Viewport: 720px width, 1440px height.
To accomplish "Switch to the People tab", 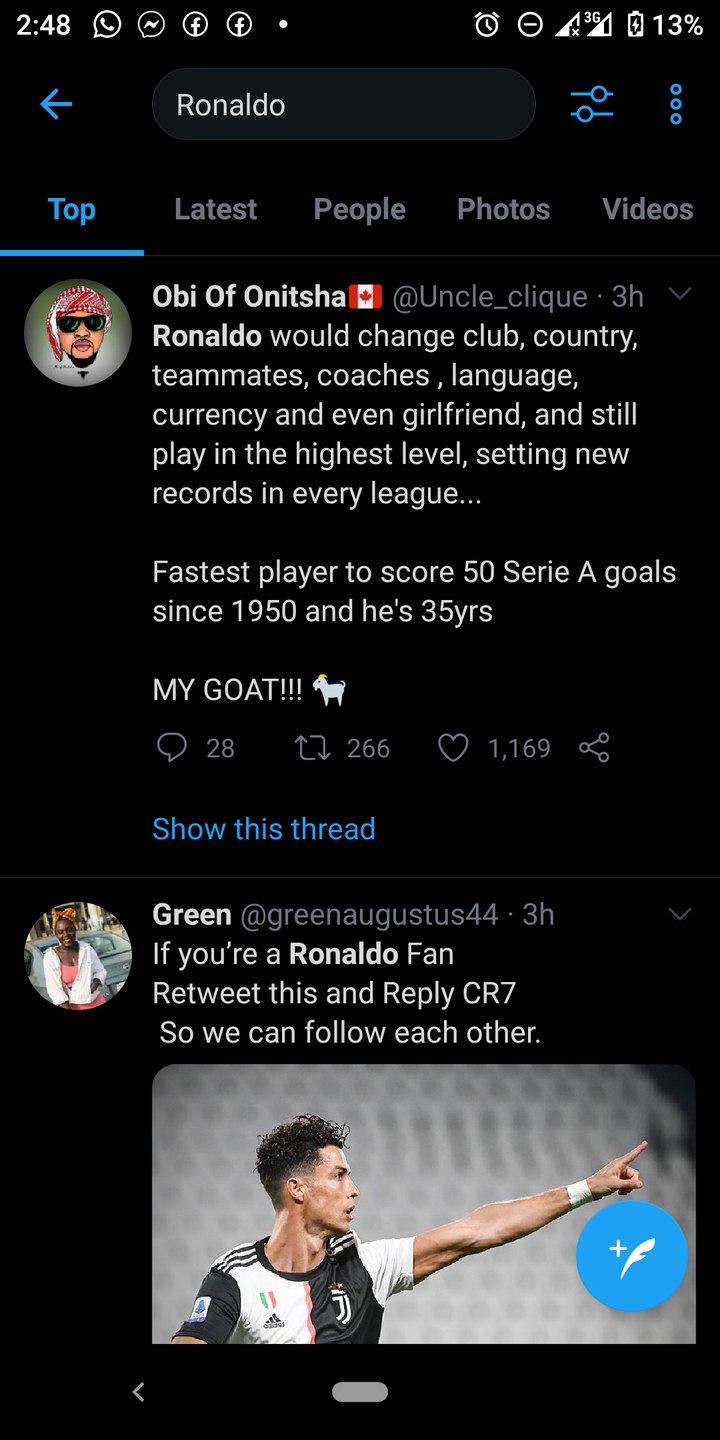I will (360, 209).
